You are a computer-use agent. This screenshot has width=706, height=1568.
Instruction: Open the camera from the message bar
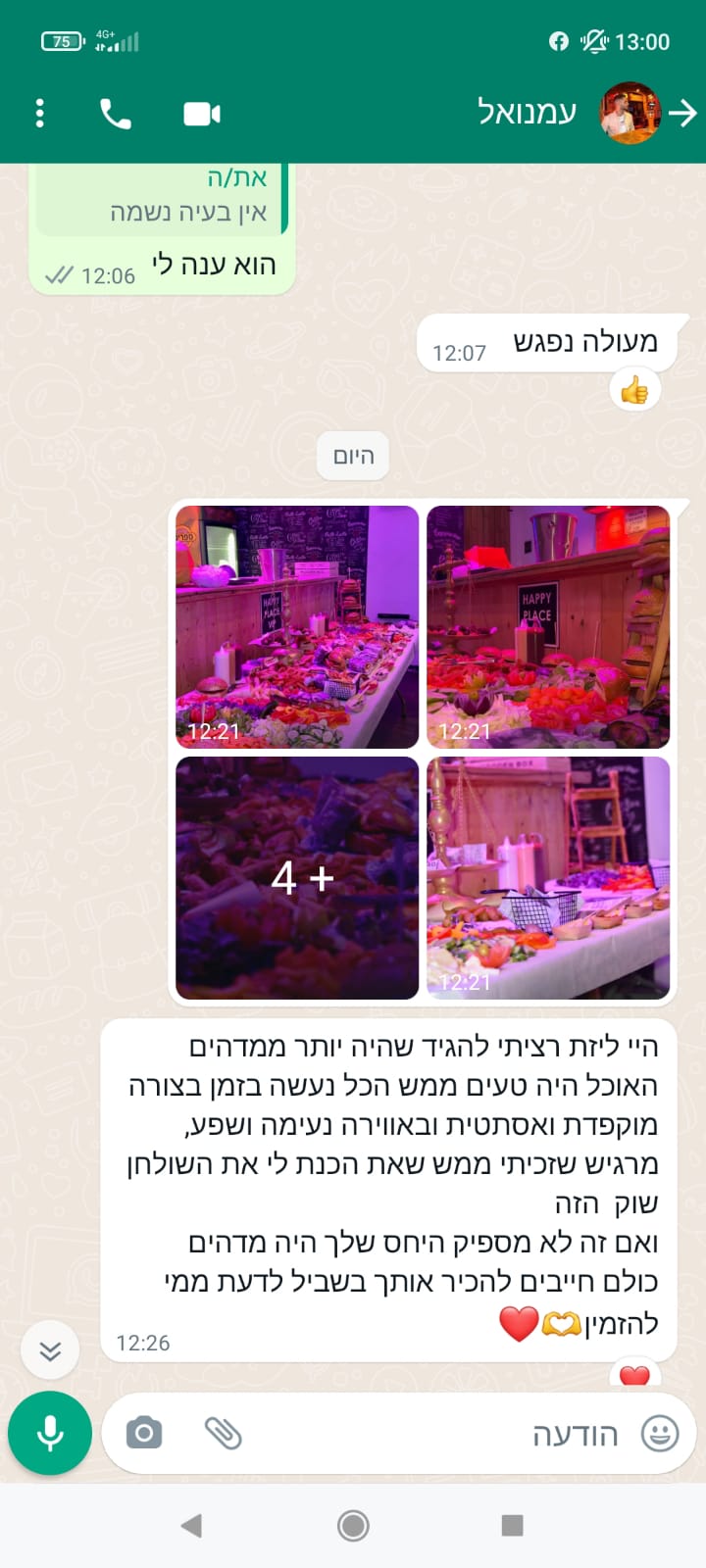pyautogui.click(x=144, y=1433)
